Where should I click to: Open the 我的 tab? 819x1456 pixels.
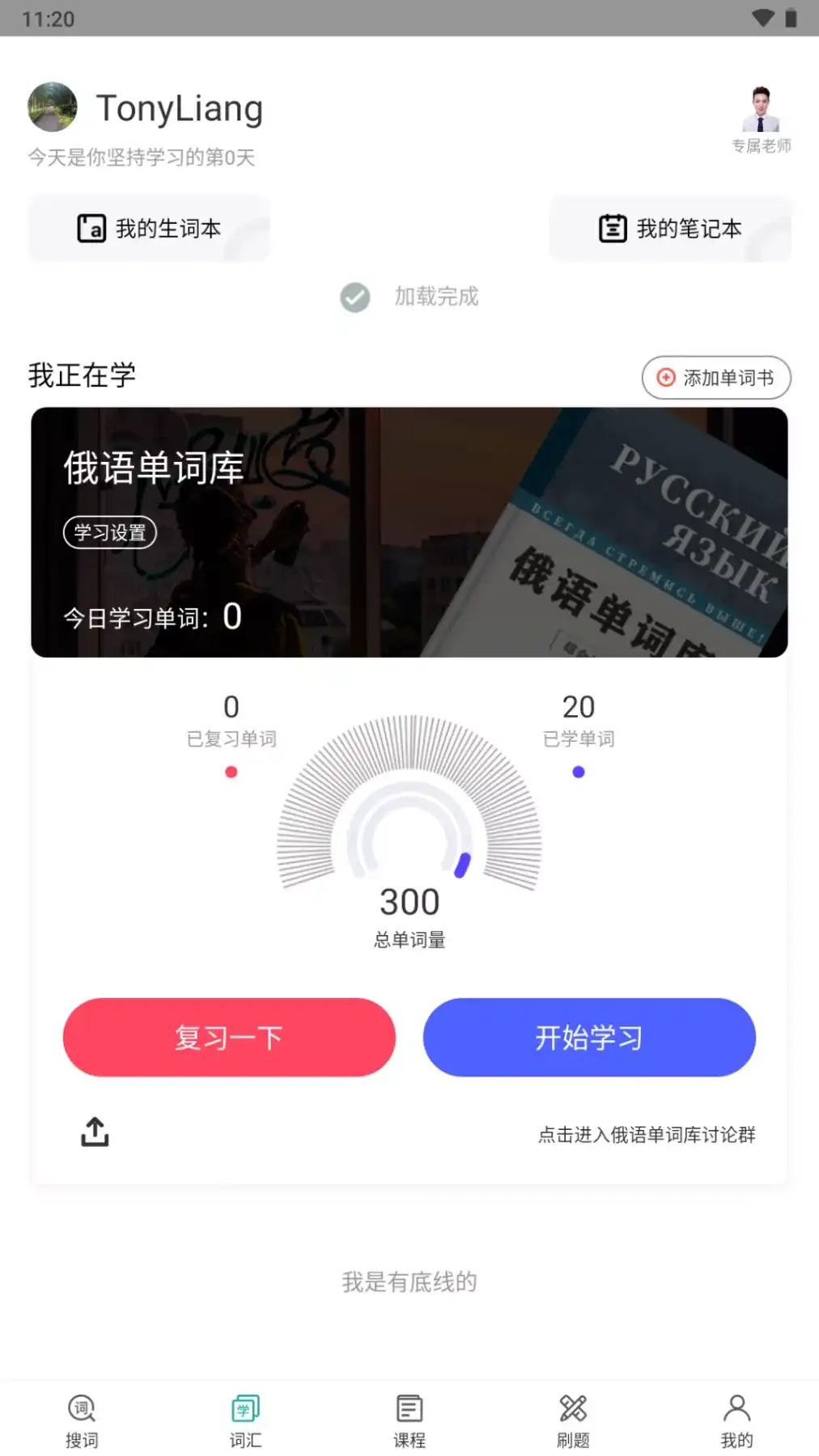point(736,1420)
